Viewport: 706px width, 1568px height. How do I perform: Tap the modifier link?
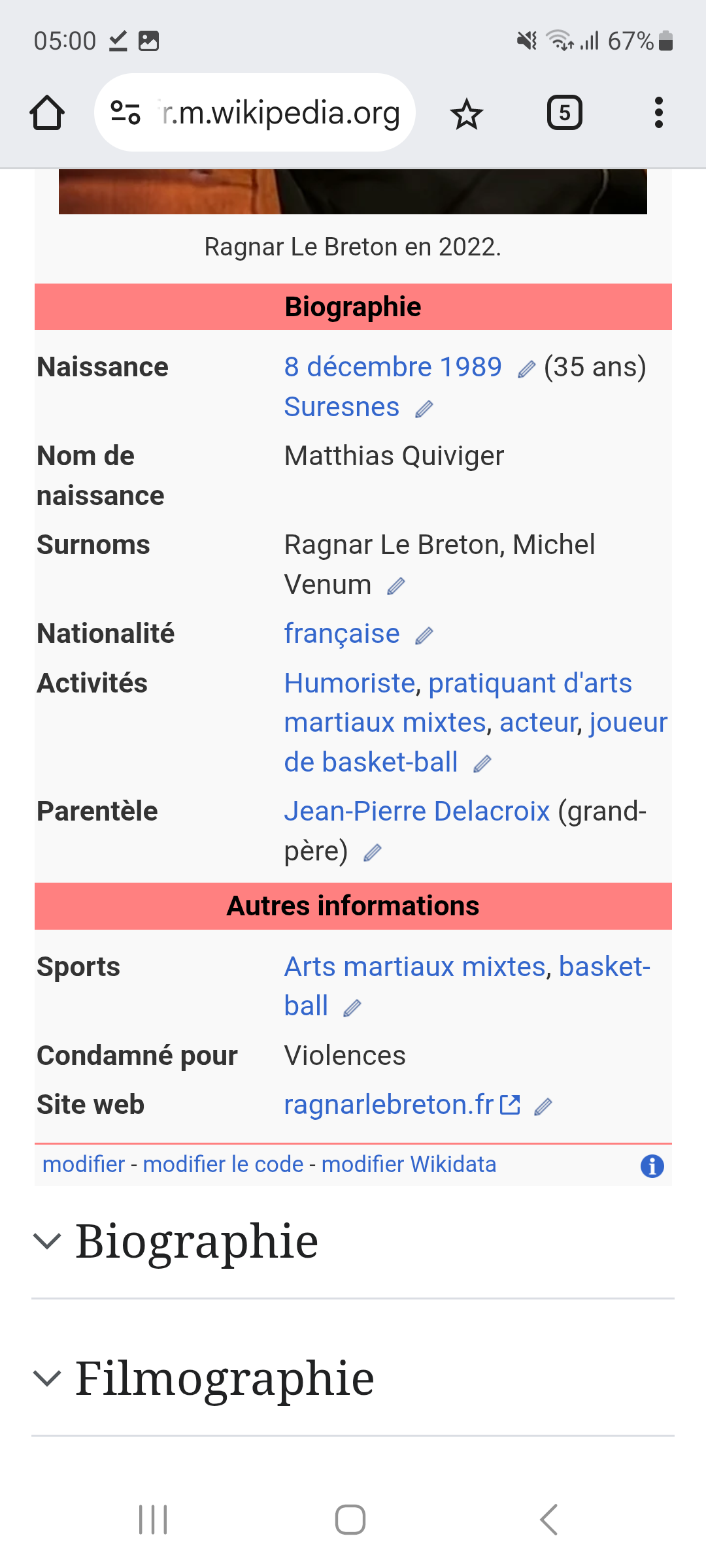83,1164
